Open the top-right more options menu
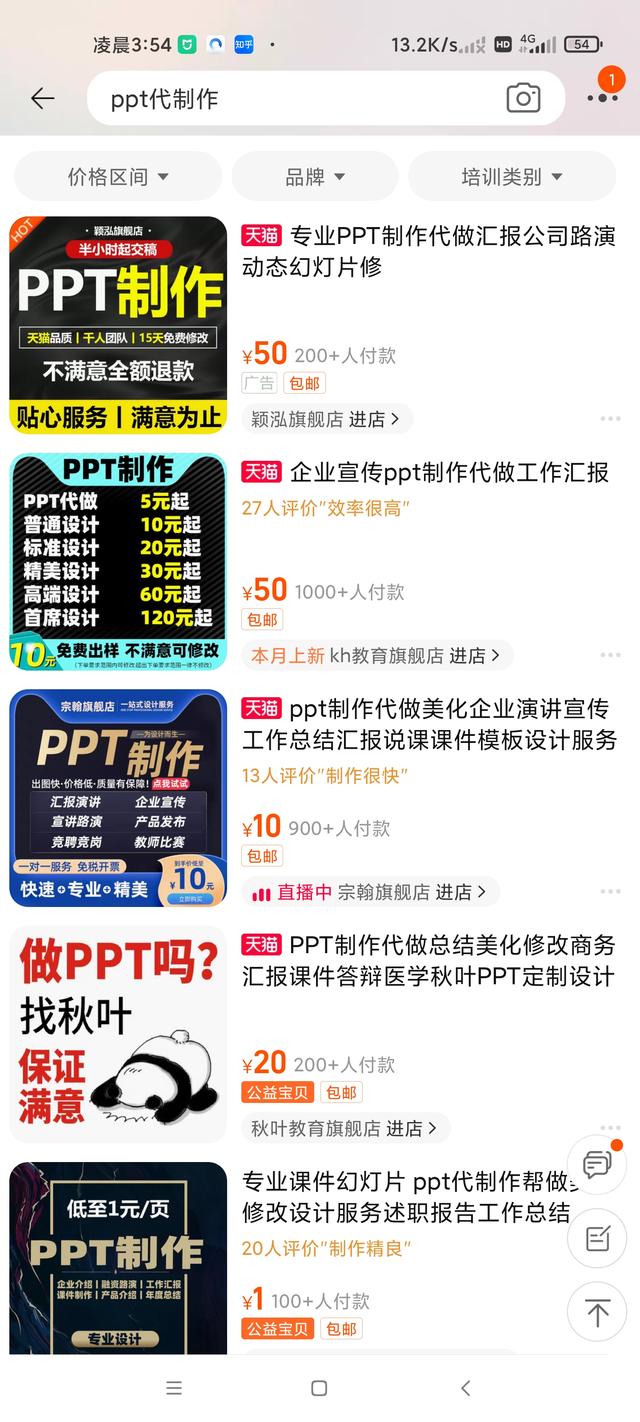 603,96
